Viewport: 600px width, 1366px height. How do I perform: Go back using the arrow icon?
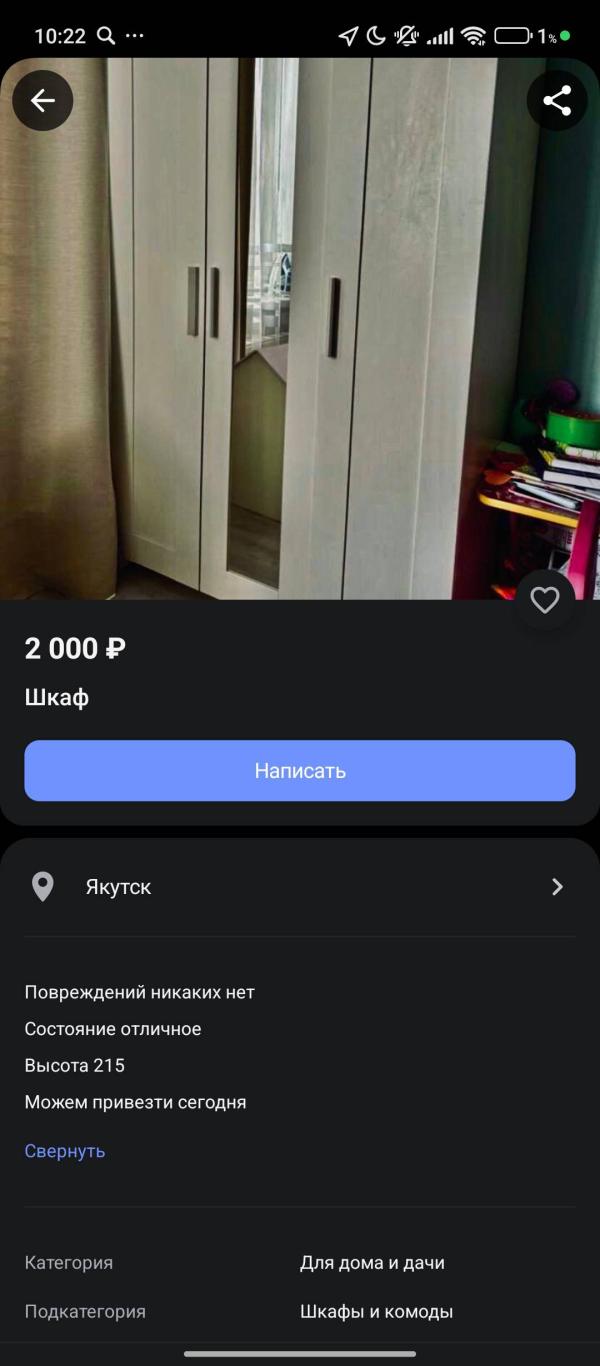click(x=42, y=100)
